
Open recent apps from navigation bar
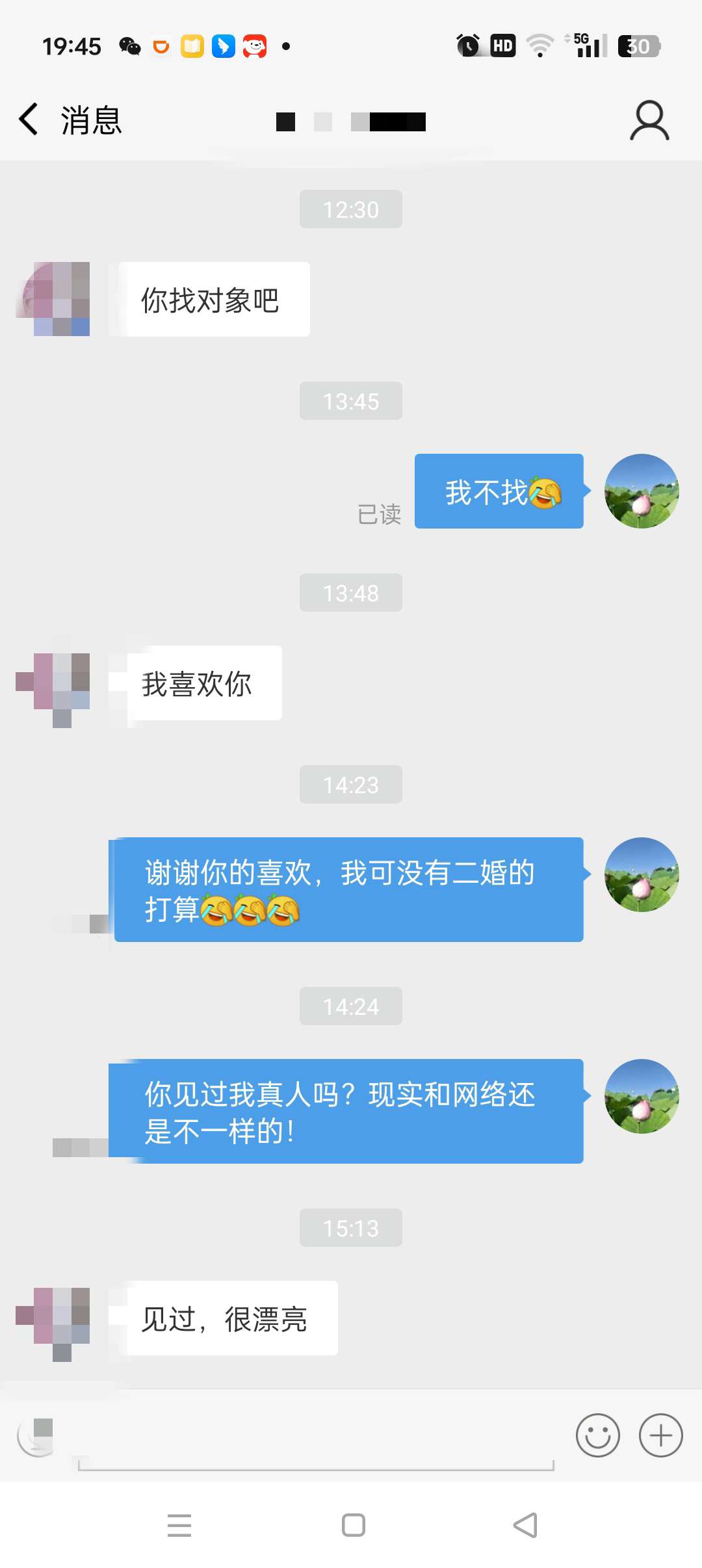point(179,1525)
